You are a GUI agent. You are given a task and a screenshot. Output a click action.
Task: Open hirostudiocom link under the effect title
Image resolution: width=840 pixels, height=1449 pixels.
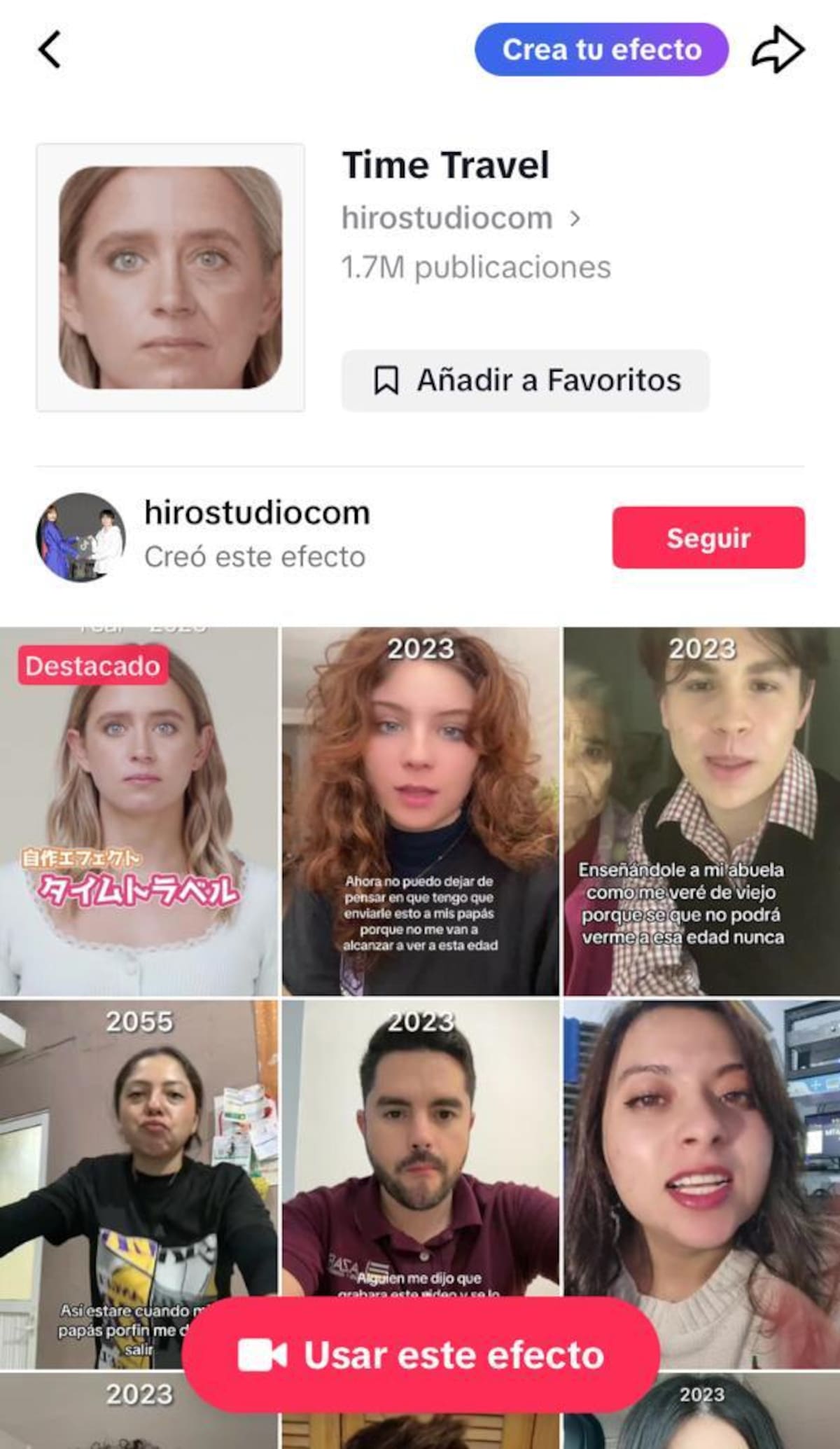(460, 218)
